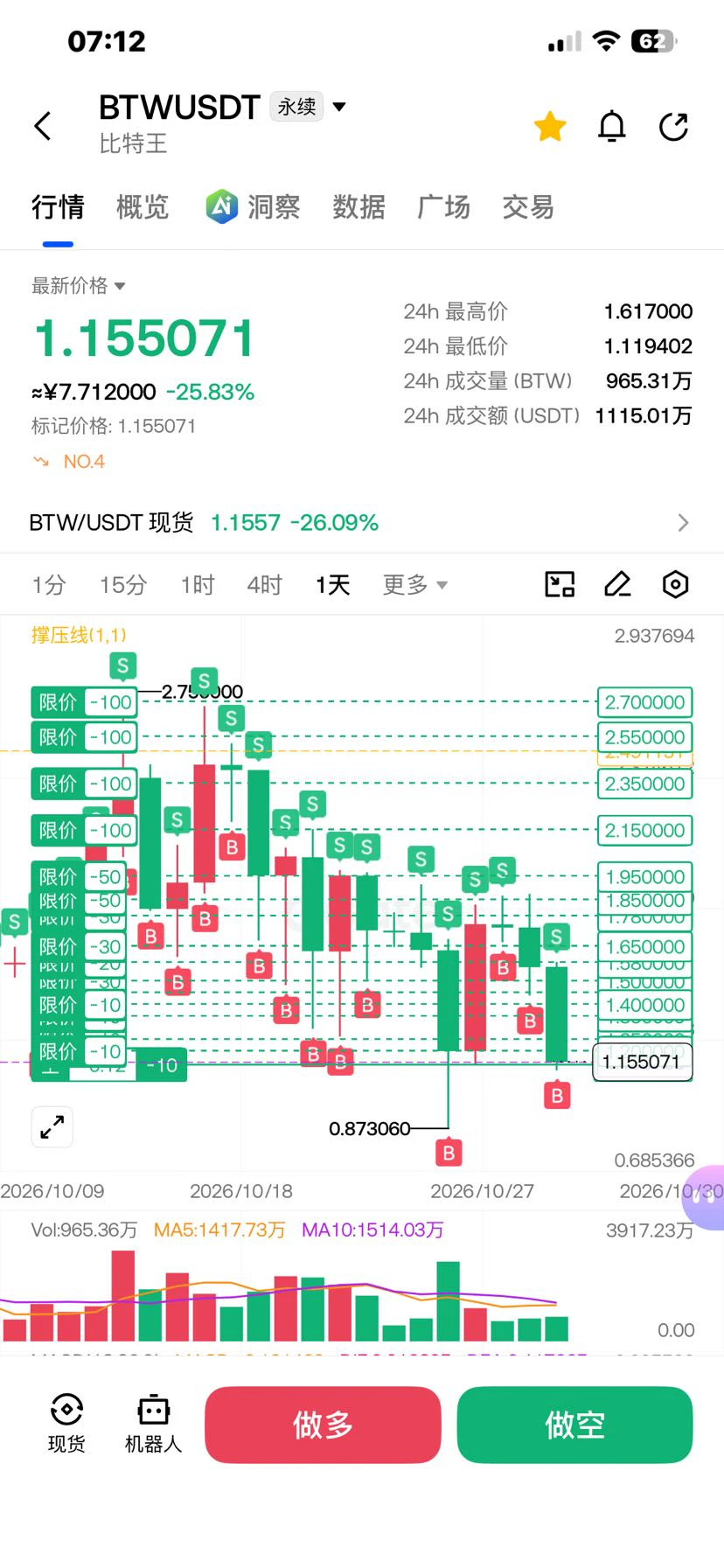Image resolution: width=724 pixels, height=1568 pixels.
Task: Tap 做多 to open long
Action: coord(323,1425)
